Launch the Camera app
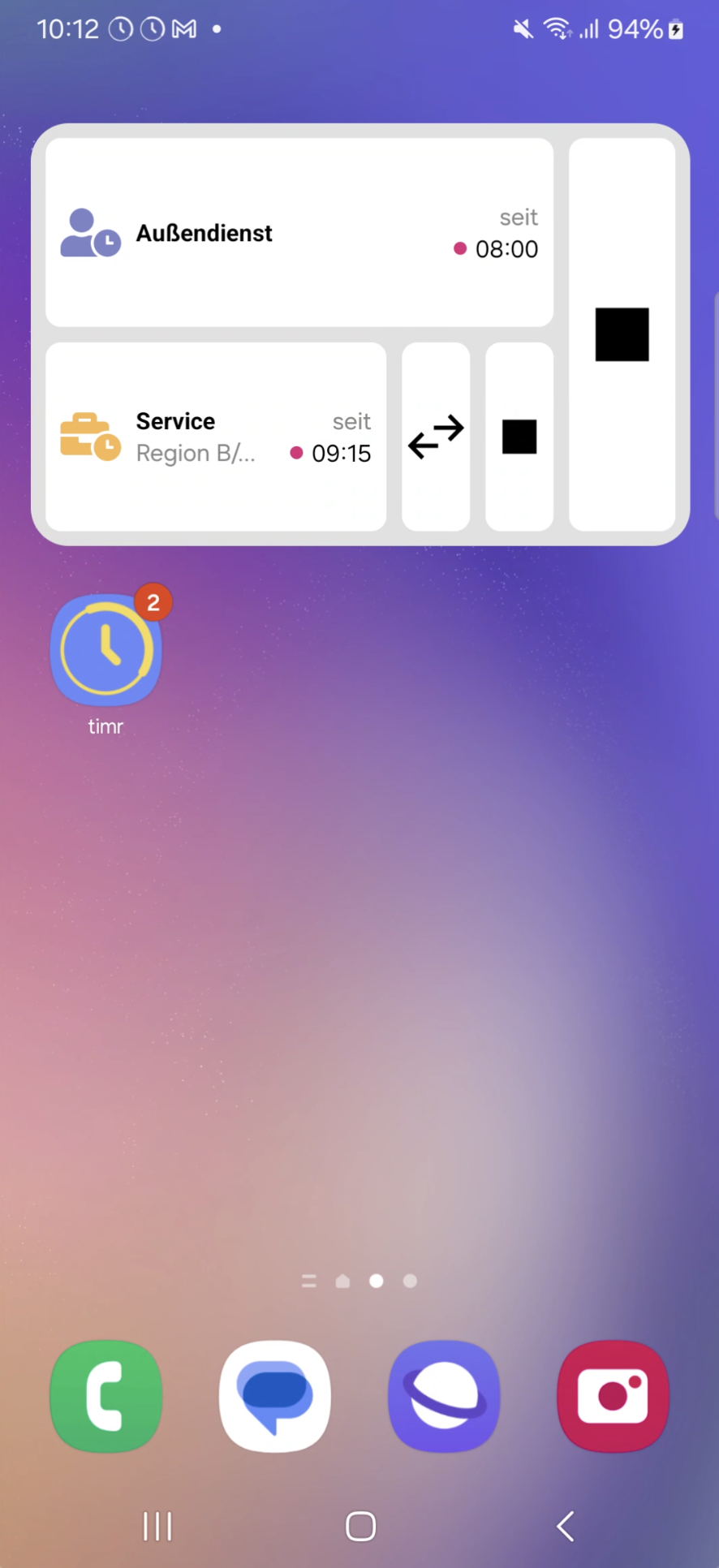 point(613,1396)
